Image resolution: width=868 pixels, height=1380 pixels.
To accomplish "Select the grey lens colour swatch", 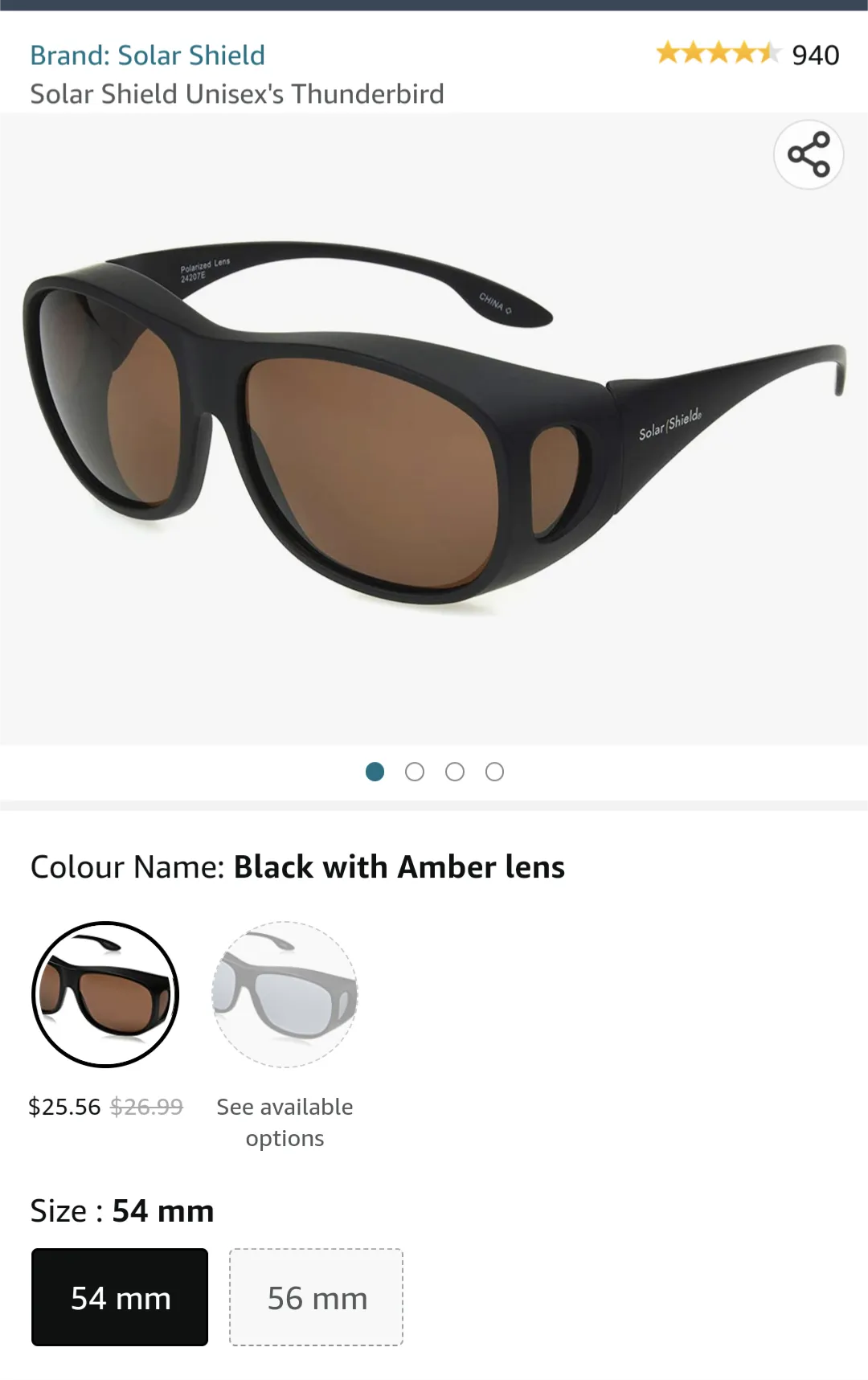I will tap(285, 994).
